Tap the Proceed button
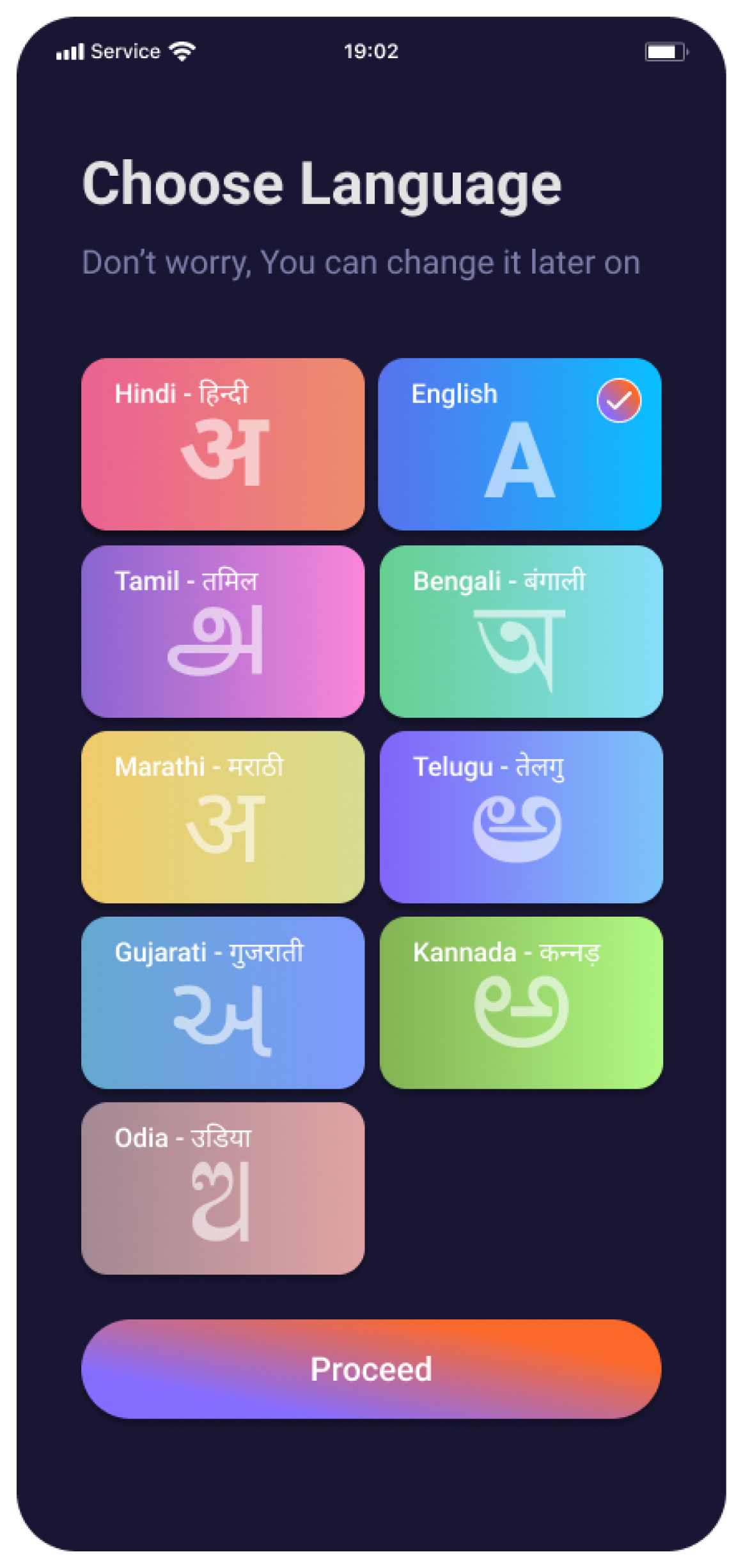743x1568 pixels. [371, 1369]
